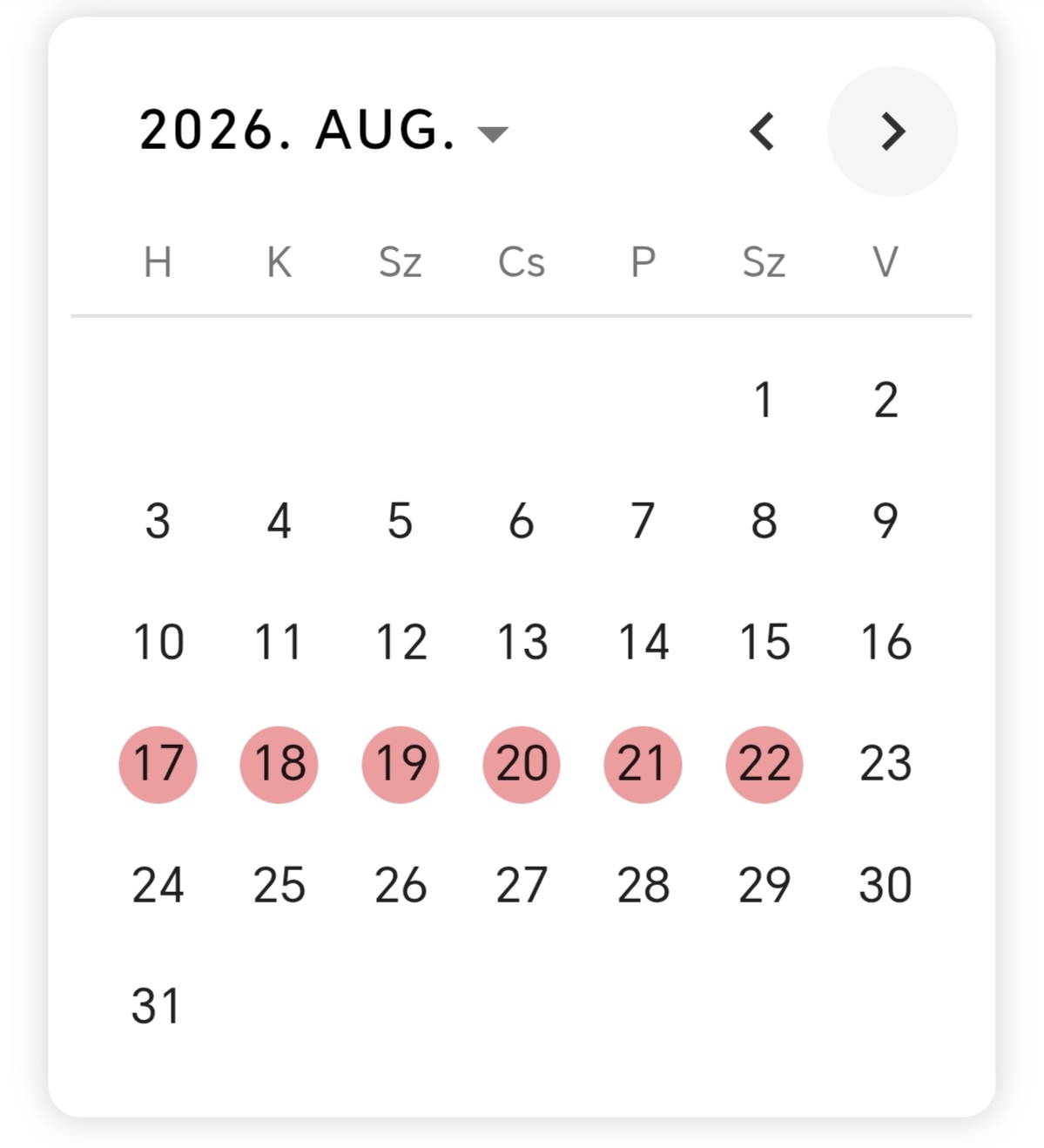Image resolution: width=1044 pixels, height=1148 pixels.
Task: Go to the next month
Action: pyautogui.click(x=892, y=132)
